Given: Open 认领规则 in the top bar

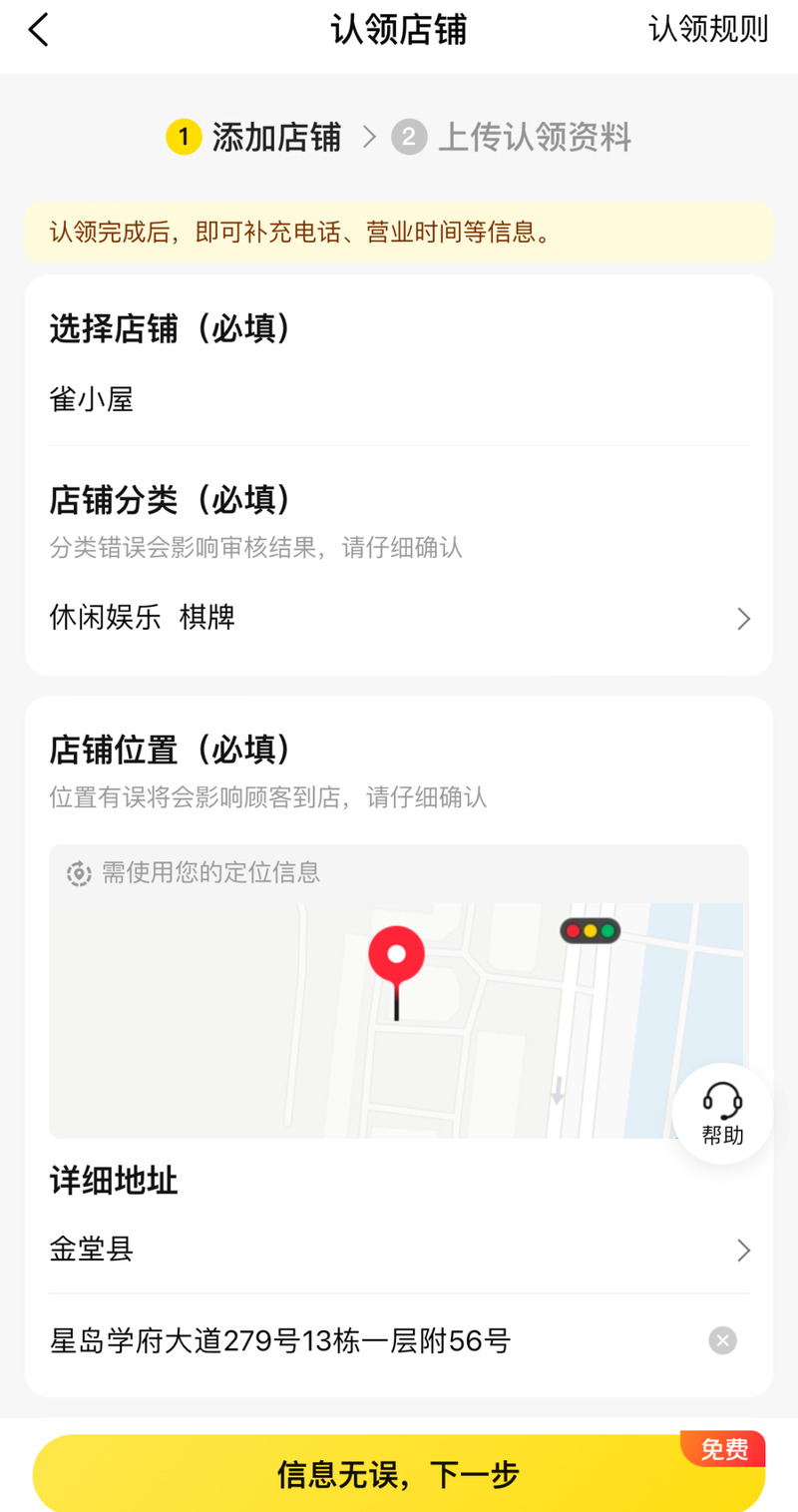Looking at the screenshot, I should pos(708,29).
